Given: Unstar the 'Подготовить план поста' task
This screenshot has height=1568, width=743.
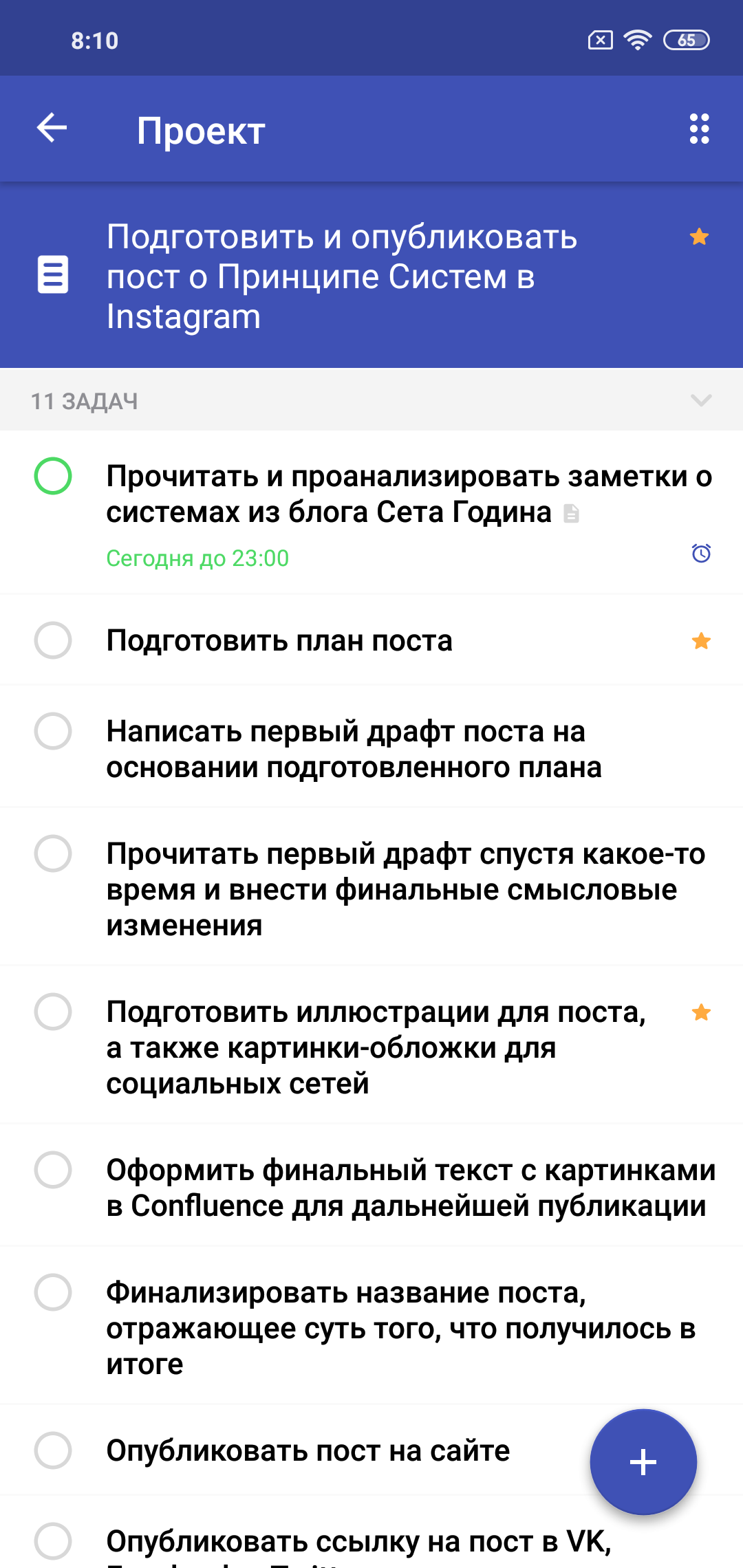Looking at the screenshot, I should (701, 641).
